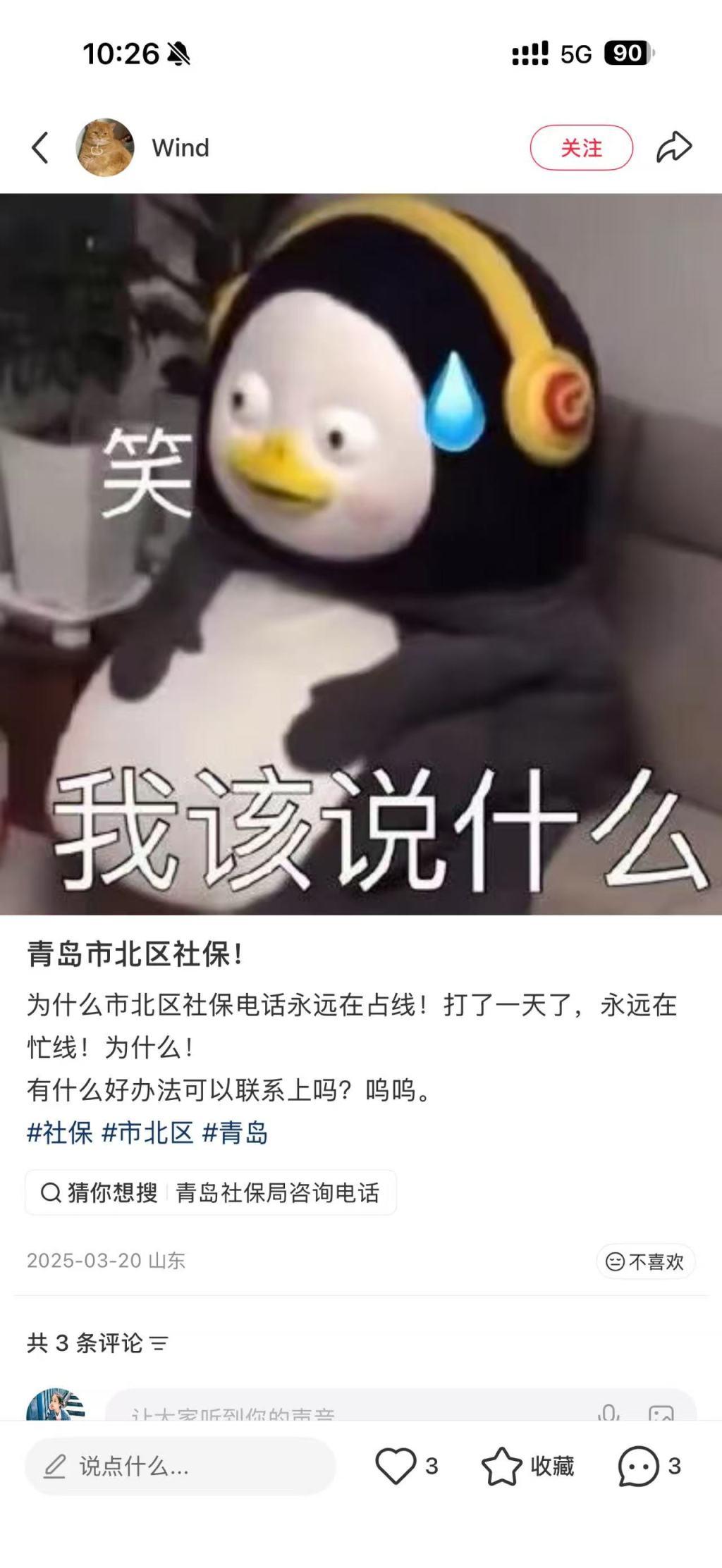Tap the 说点什么 comment field
Screen dimensions: 722x1568
click(x=180, y=1467)
